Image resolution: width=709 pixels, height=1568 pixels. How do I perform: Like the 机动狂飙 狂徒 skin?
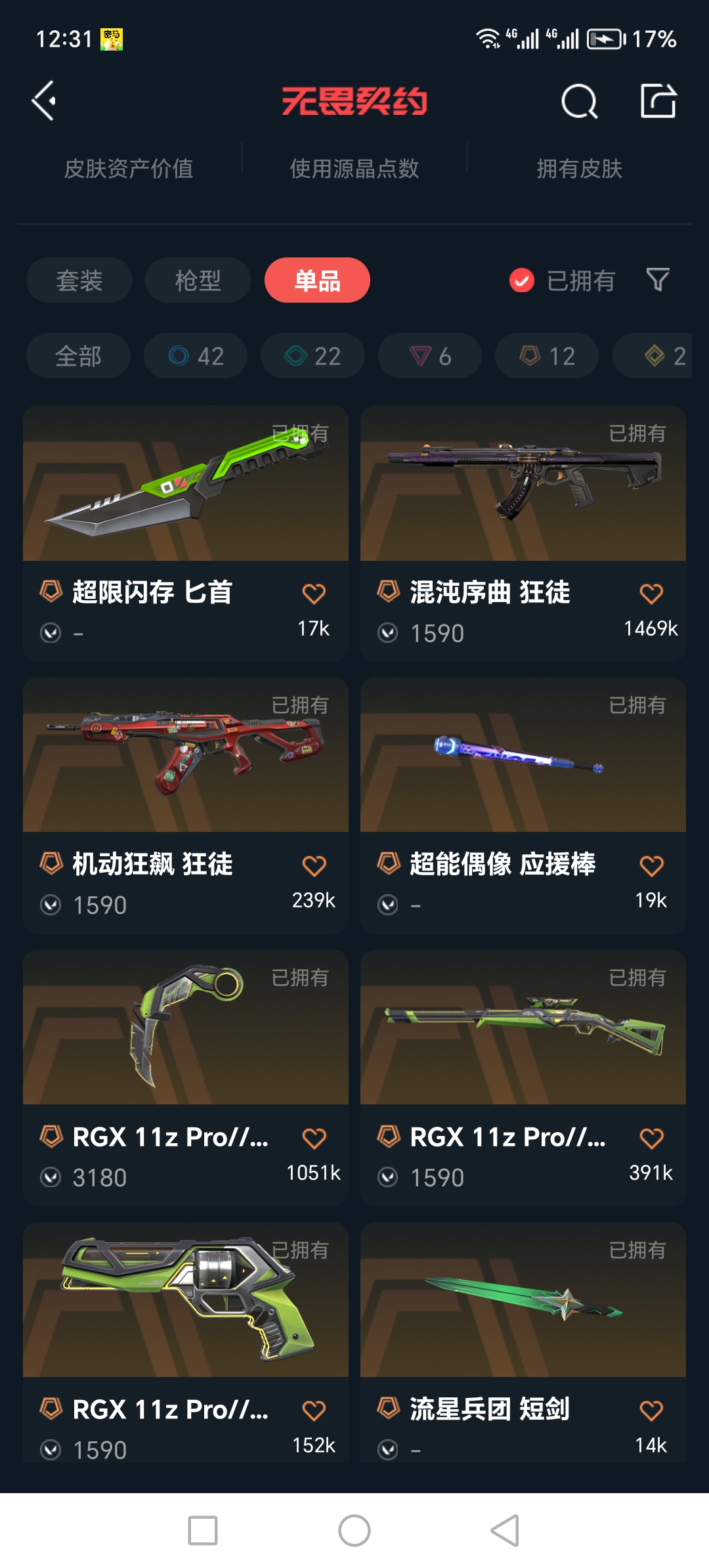[314, 866]
